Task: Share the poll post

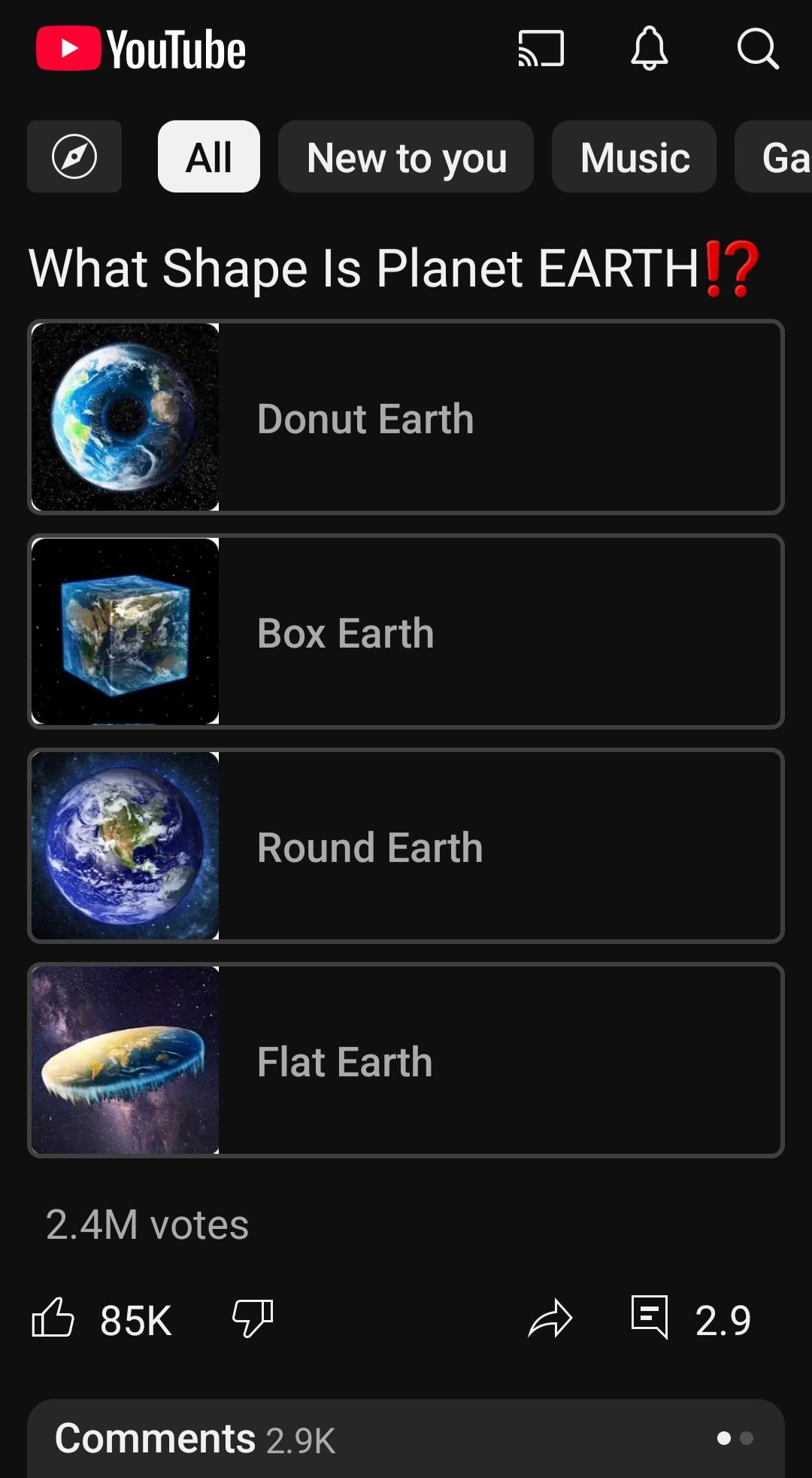Action: click(550, 1319)
